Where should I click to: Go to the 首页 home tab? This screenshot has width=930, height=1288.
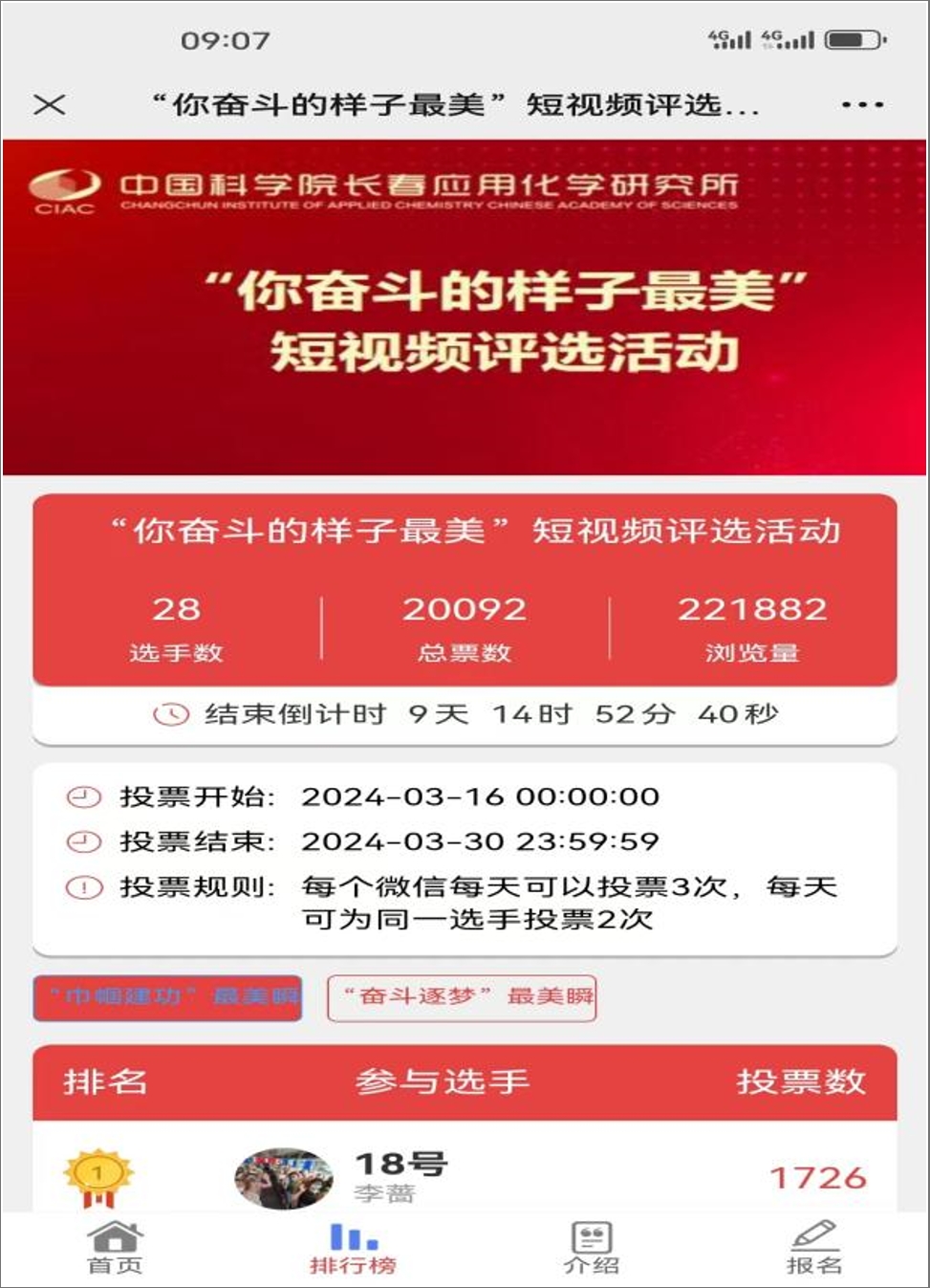pyautogui.click(x=115, y=1248)
